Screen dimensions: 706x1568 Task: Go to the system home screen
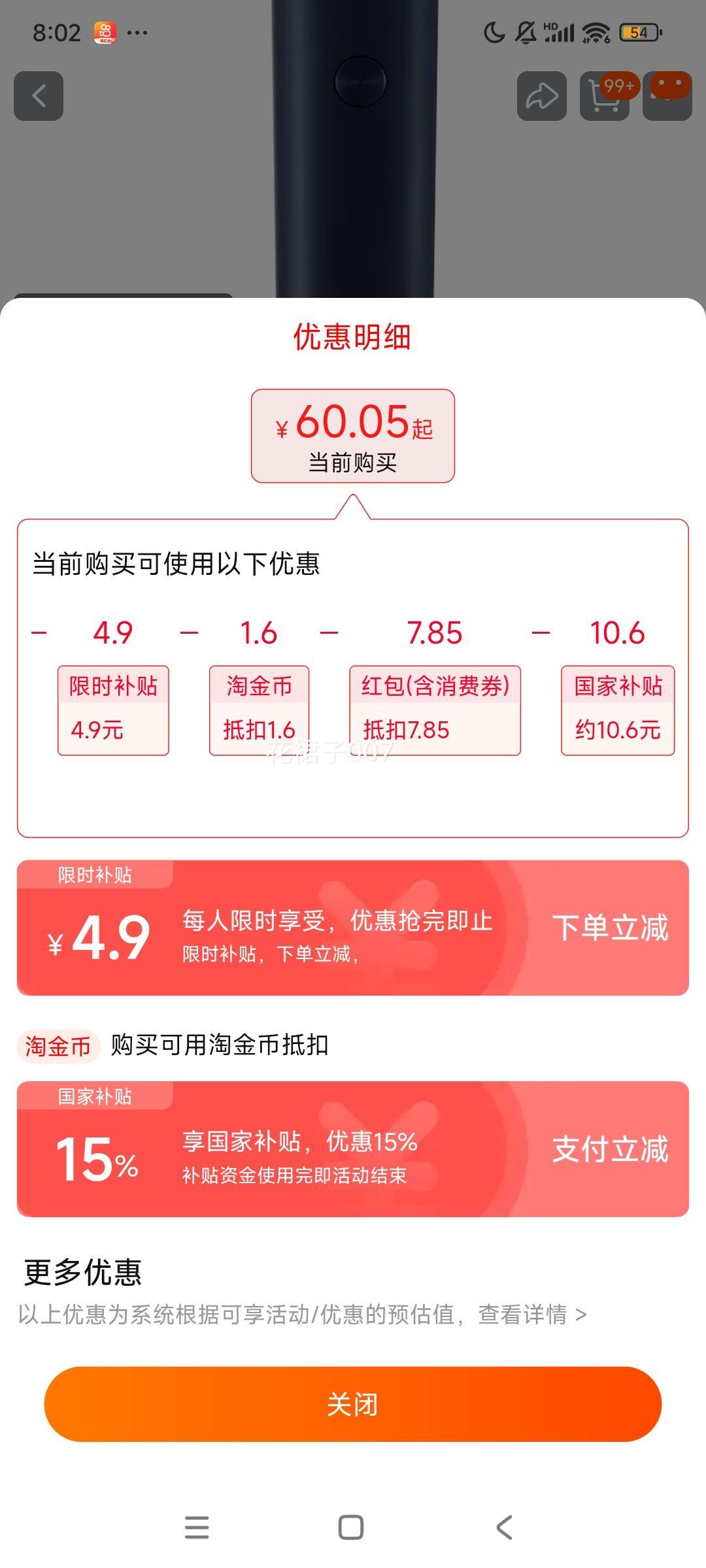[x=351, y=1527]
